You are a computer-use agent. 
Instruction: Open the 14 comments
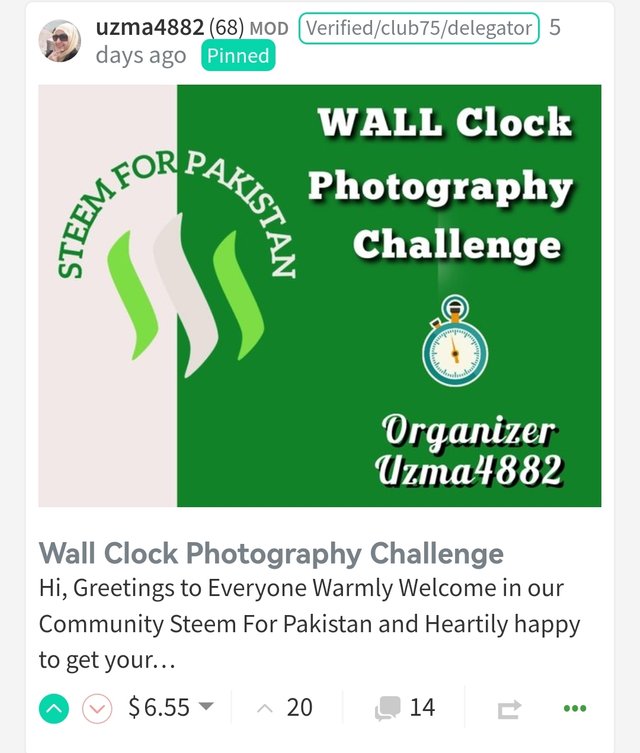point(406,708)
